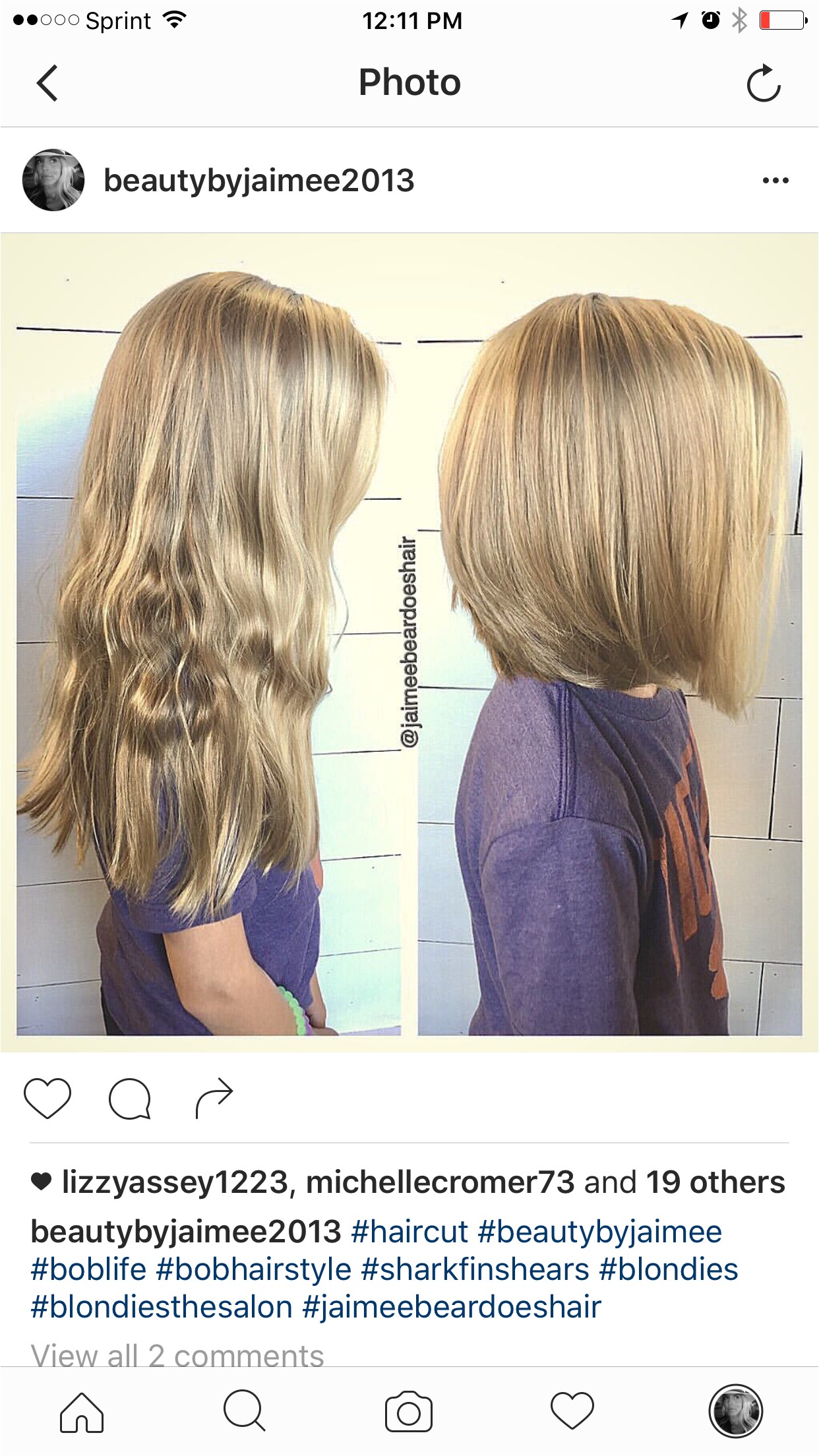This screenshot has width=819, height=1456.
Task: Open the #sharkfinshears hashtag
Action: point(475,1269)
